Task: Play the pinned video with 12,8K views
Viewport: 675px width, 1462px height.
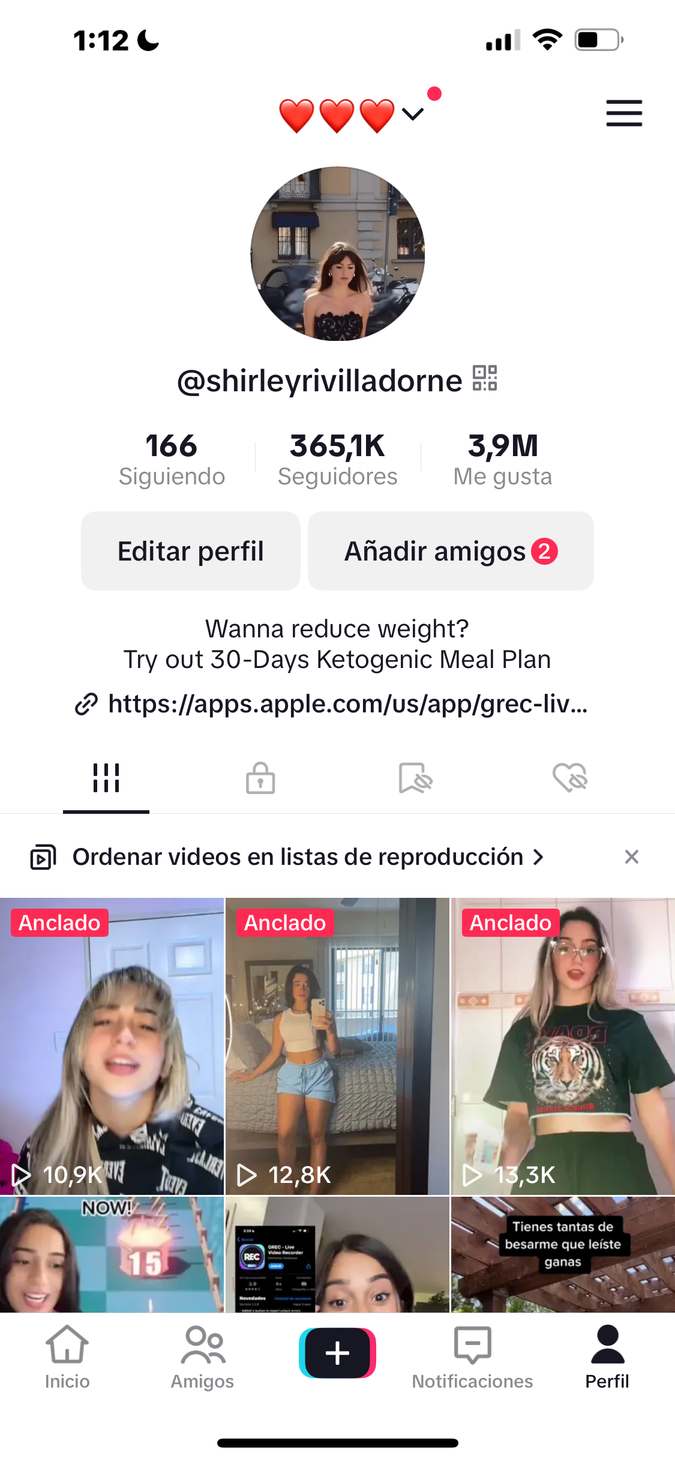Action: (x=337, y=1046)
